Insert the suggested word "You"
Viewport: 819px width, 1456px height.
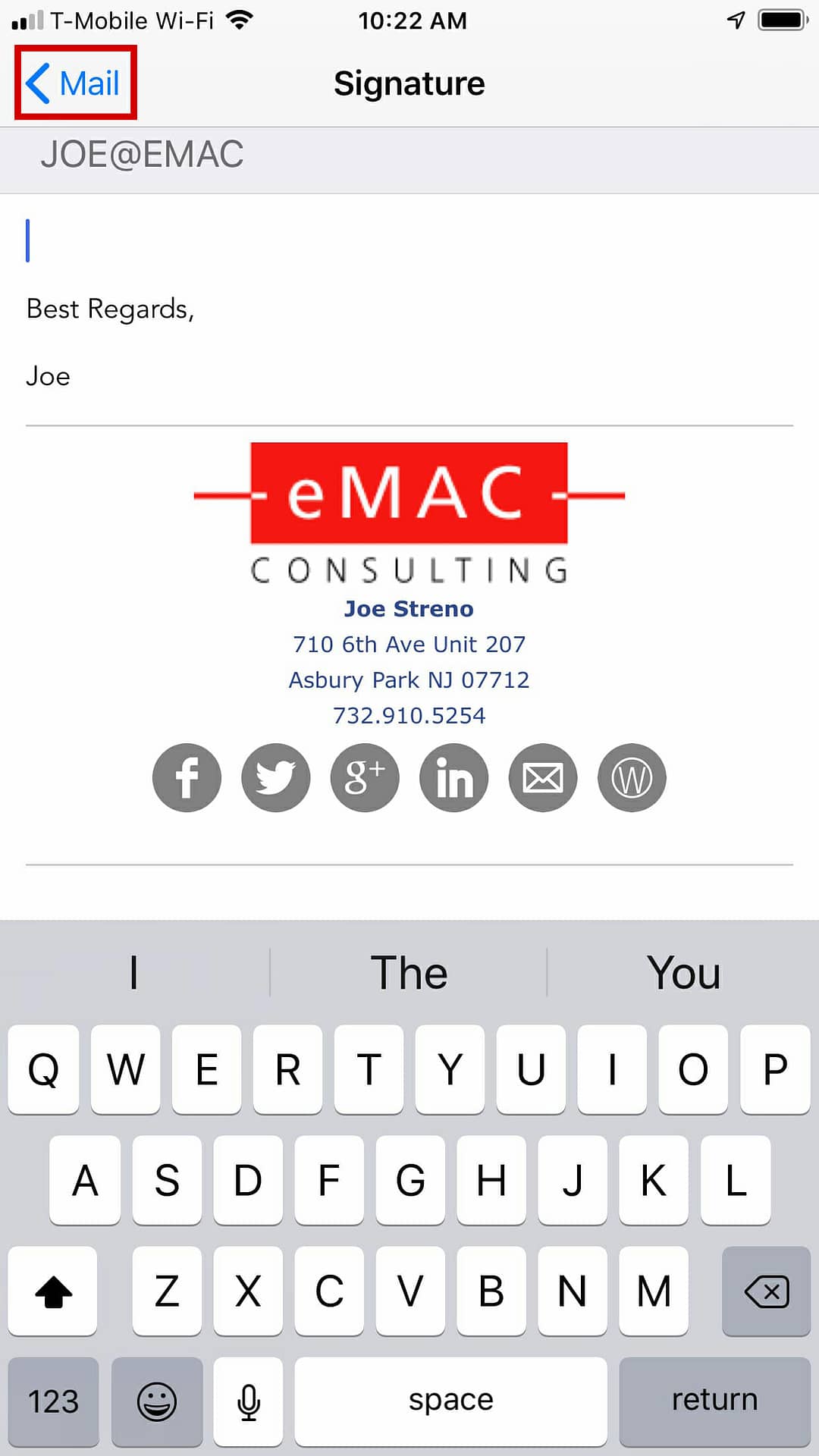click(683, 972)
